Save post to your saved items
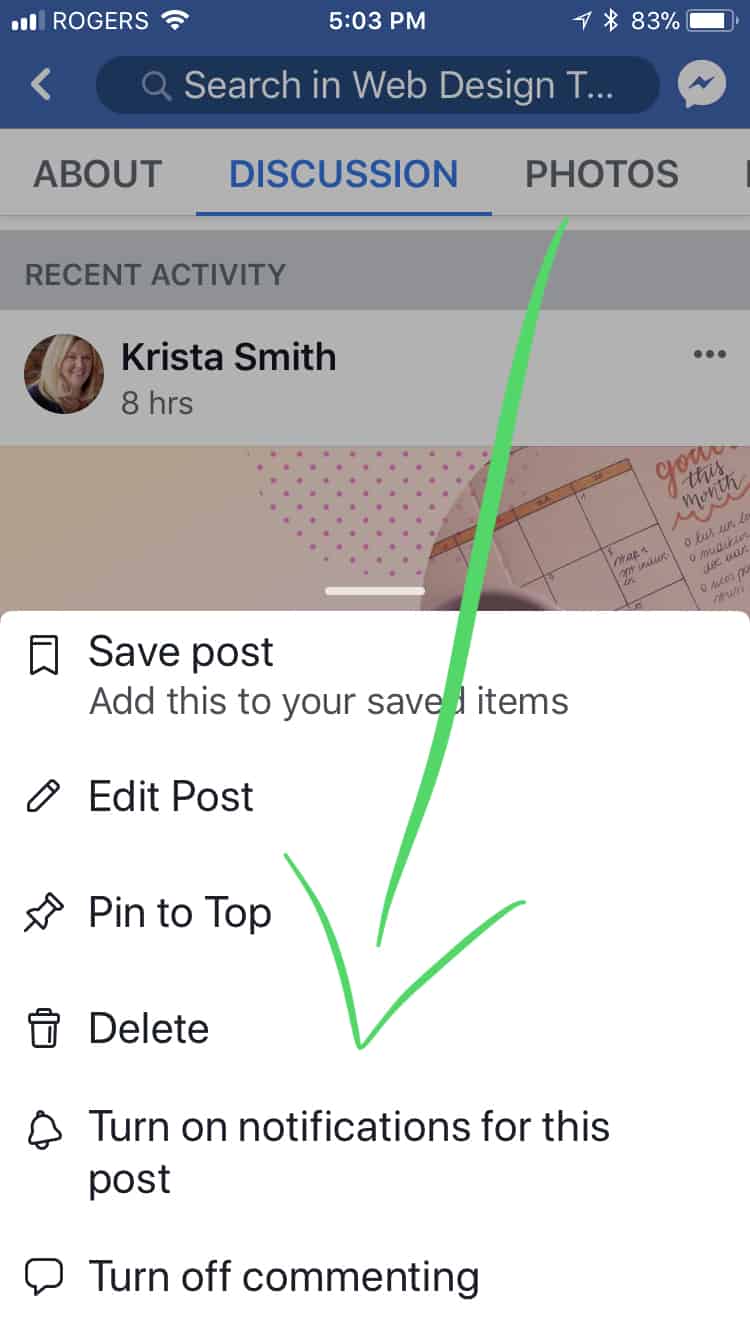 click(180, 653)
